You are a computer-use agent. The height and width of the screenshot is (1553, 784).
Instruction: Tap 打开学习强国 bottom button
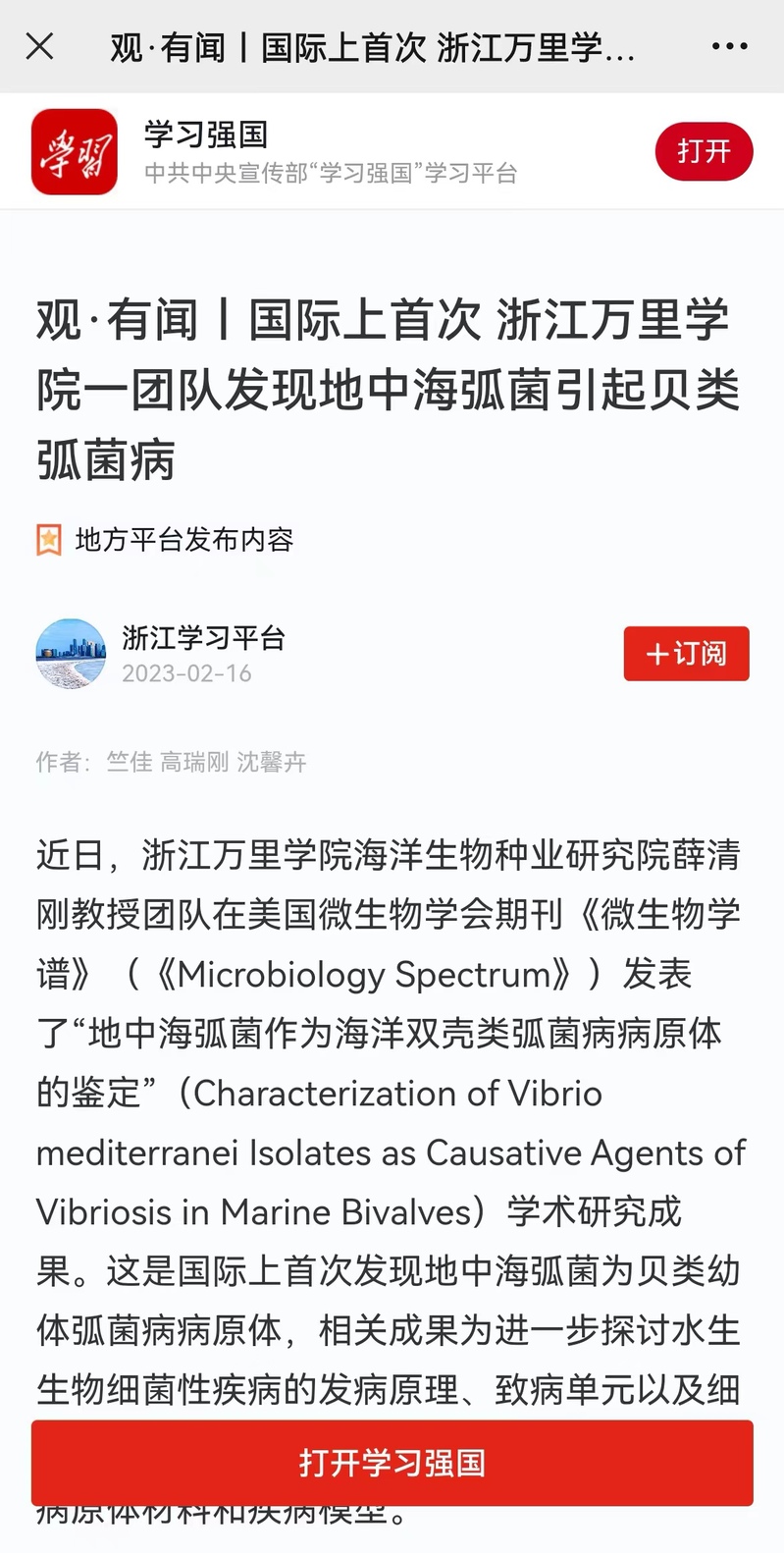(x=392, y=1463)
